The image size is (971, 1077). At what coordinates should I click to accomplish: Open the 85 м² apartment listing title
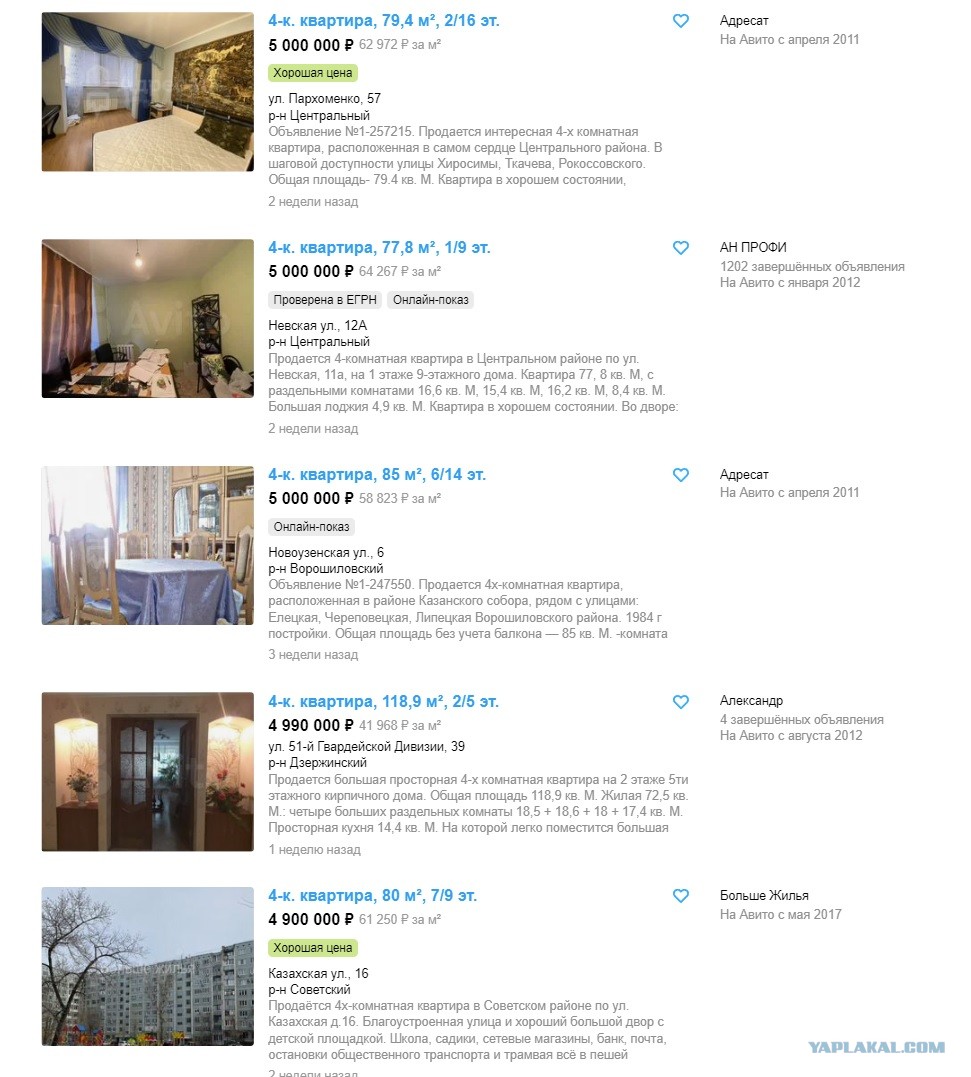click(x=376, y=475)
